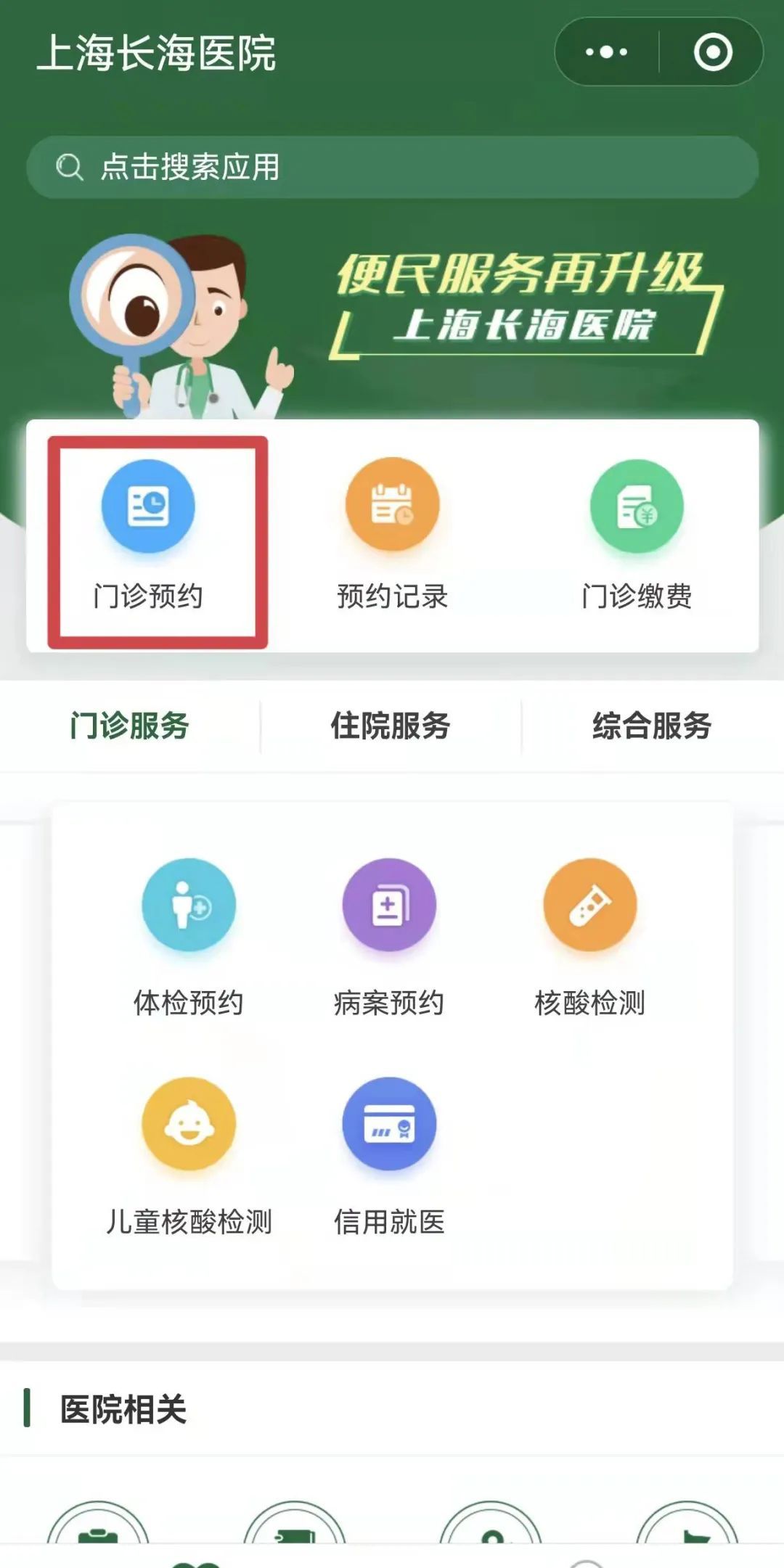Open 儿童核酸检测 service
The width and height of the screenshot is (784, 1568).
(x=189, y=1155)
